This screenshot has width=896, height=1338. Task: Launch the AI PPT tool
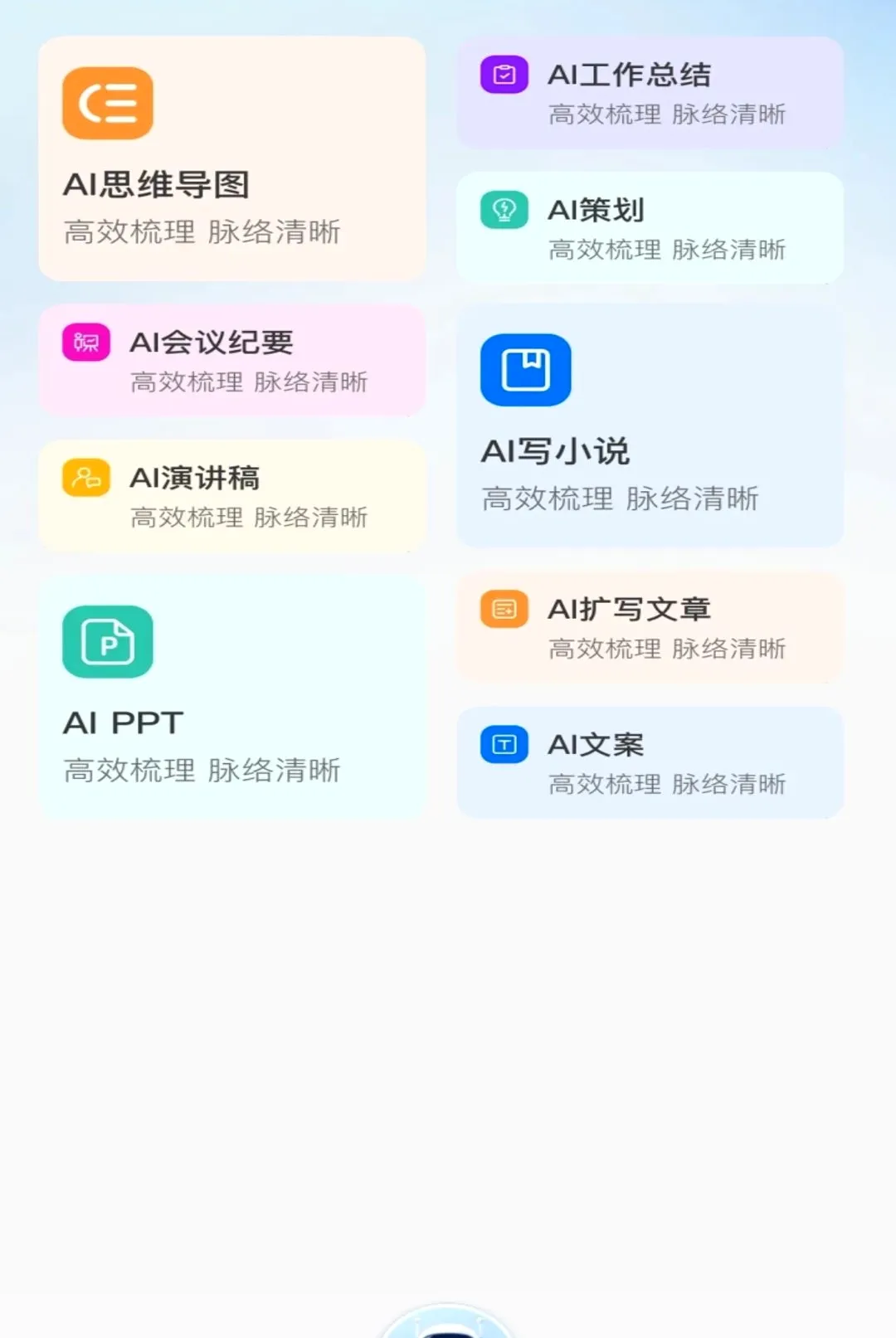coord(231,697)
